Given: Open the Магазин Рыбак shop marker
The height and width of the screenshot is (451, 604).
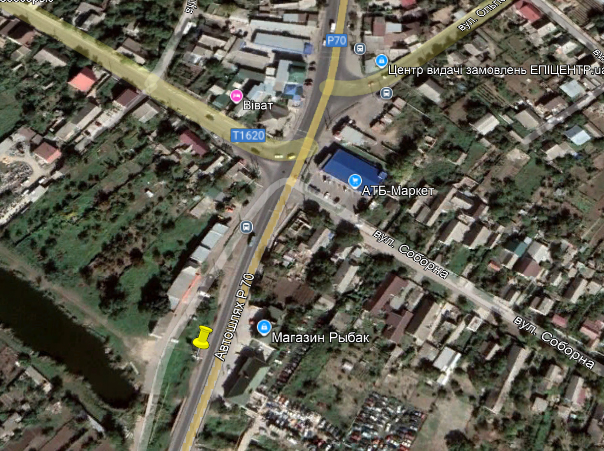Looking at the screenshot, I should coord(264,327).
